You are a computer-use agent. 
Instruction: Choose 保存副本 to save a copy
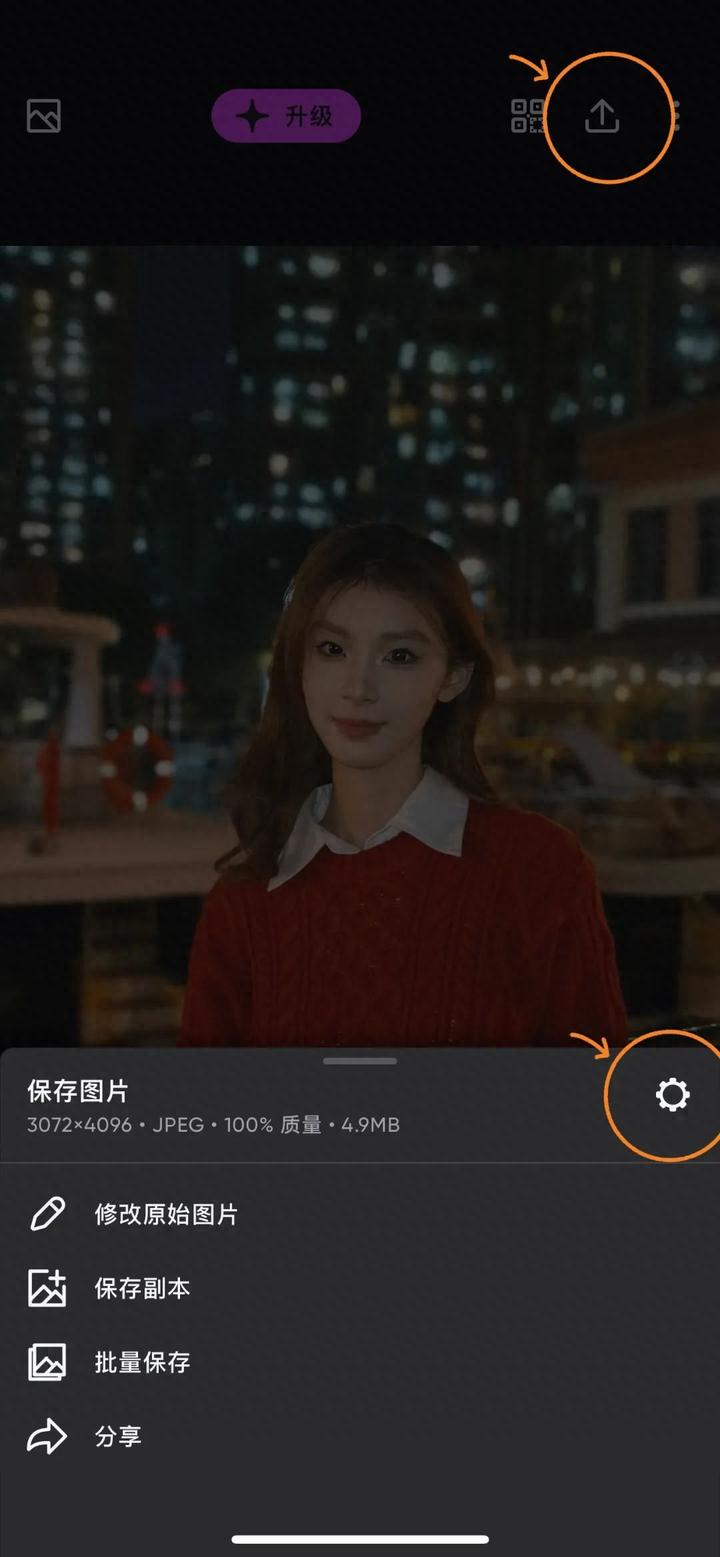[141, 1288]
